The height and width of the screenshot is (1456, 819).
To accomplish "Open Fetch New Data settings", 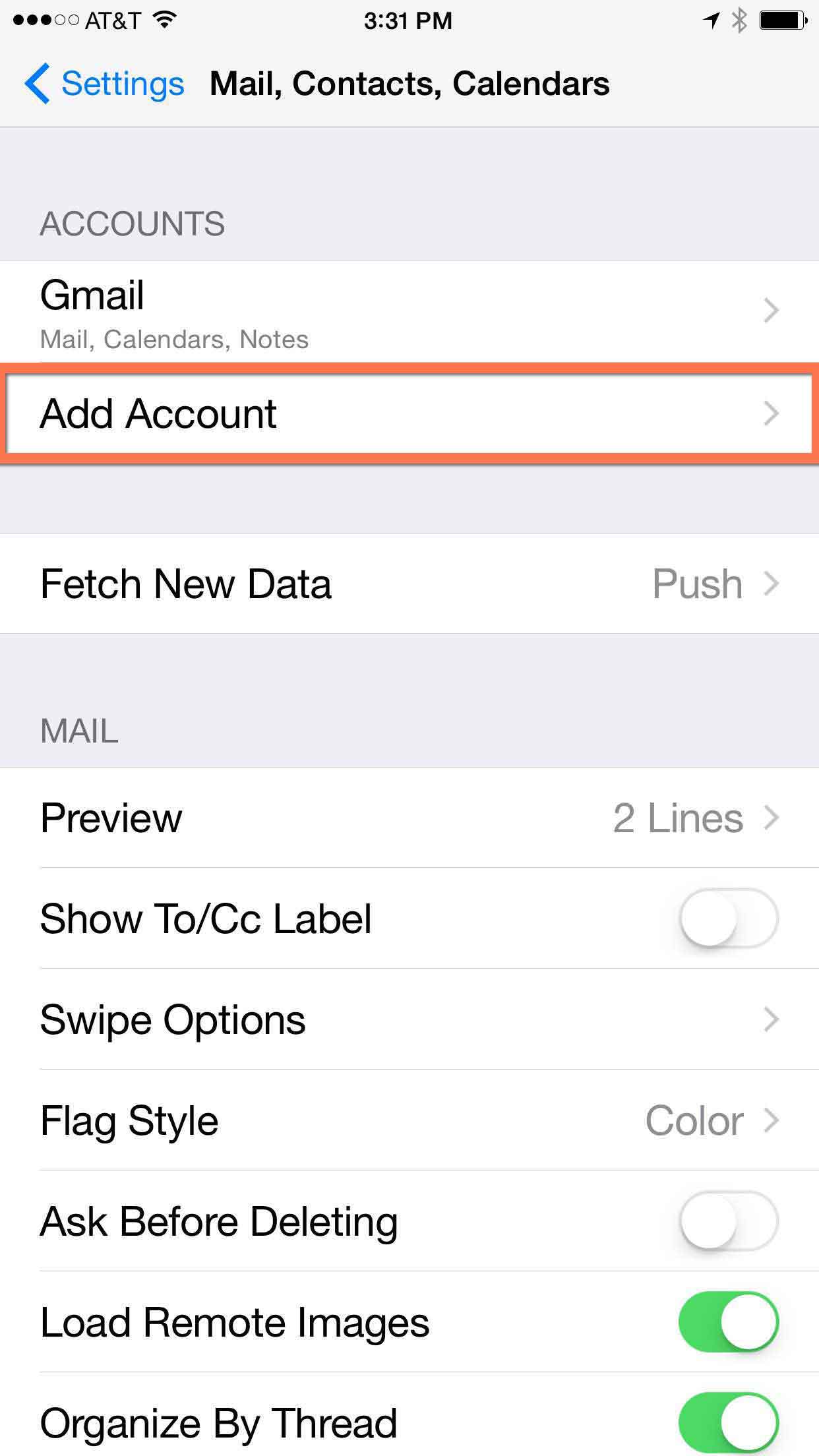I will click(409, 584).
